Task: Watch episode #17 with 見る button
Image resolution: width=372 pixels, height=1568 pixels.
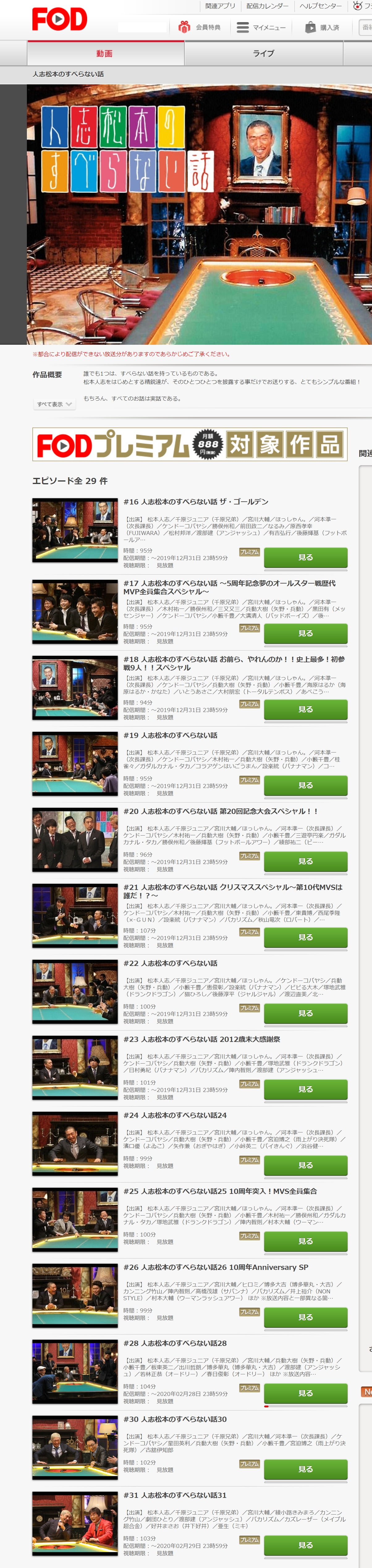Action: pos(306,633)
